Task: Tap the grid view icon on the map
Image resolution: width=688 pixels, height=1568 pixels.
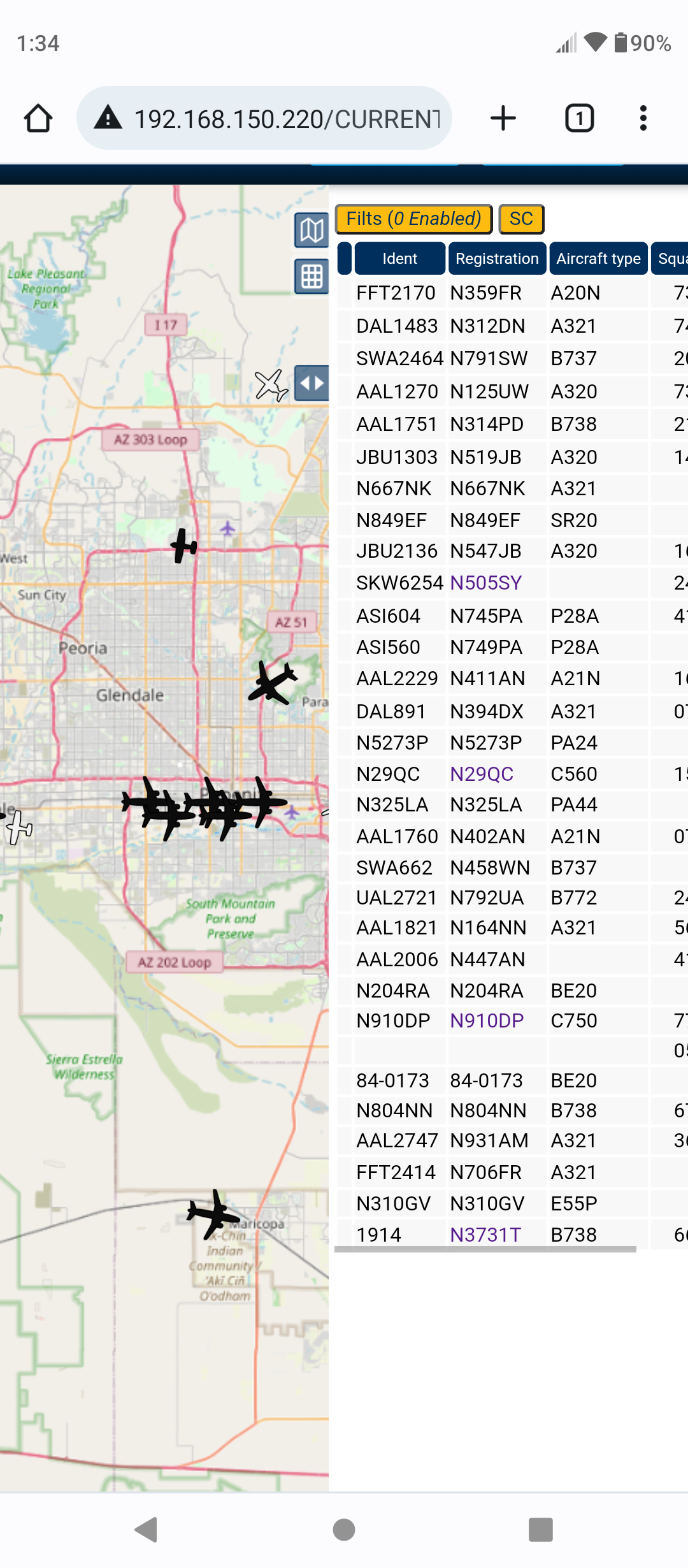Action: tap(312, 277)
